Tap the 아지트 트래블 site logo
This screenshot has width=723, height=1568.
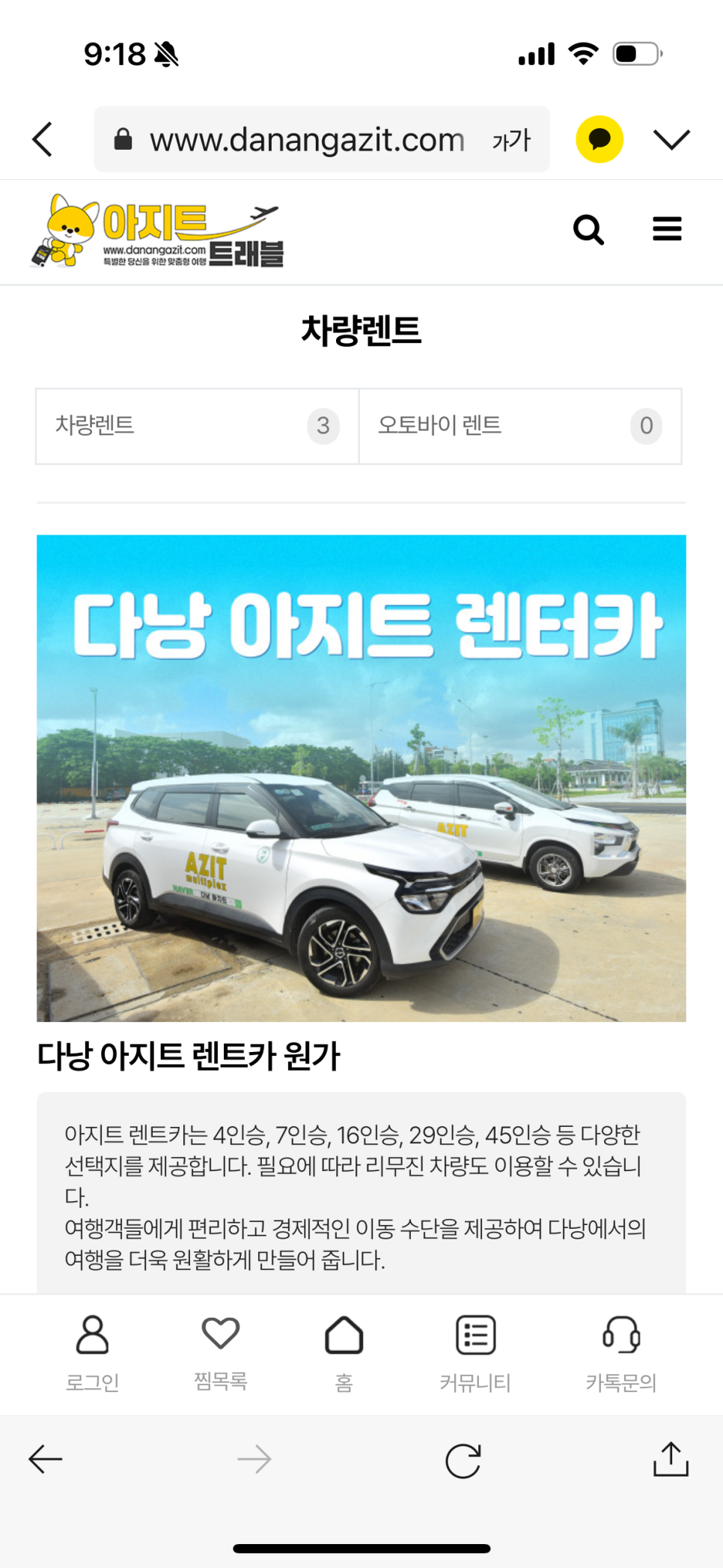pos(158,231)
